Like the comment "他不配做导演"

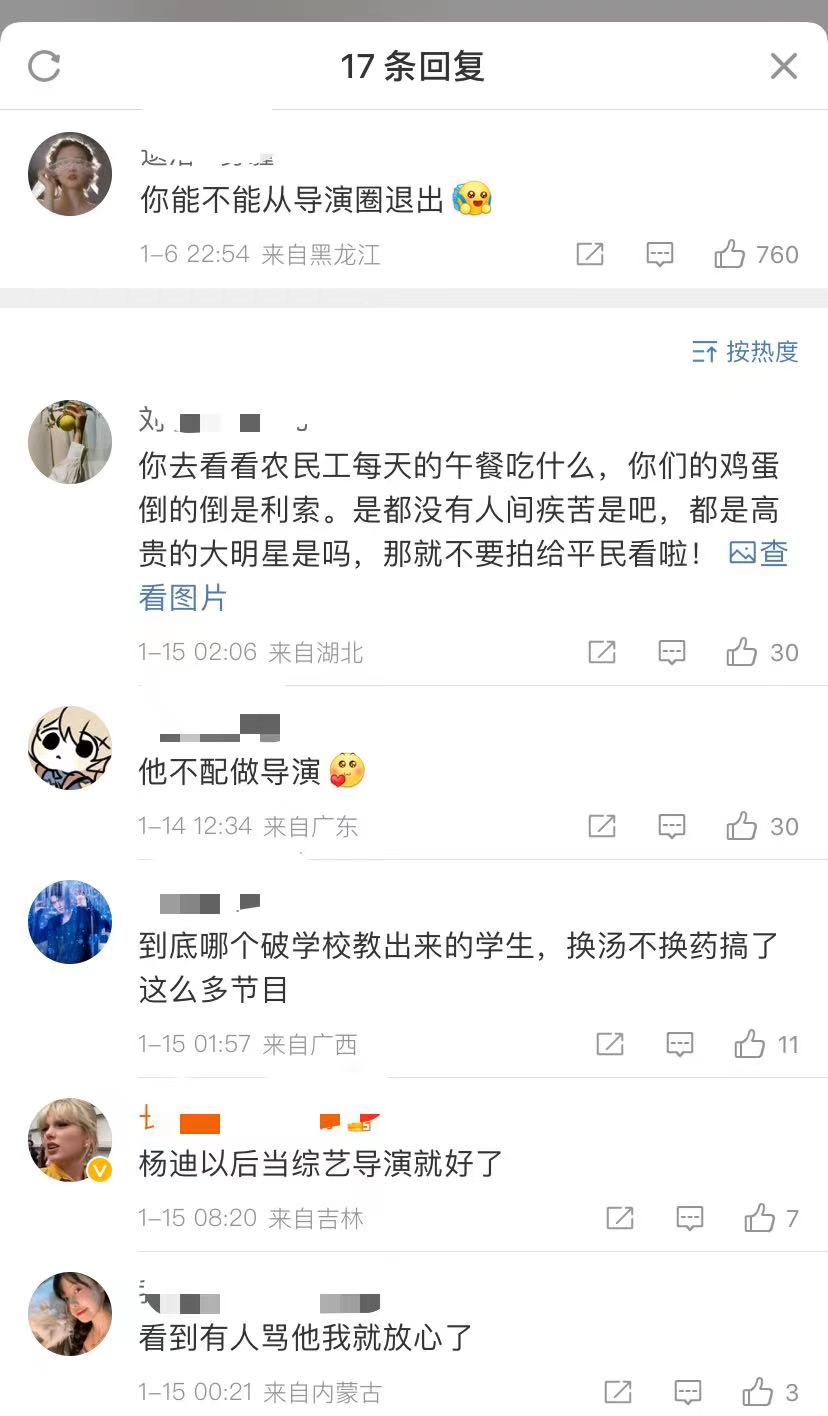(x=741, y=826)
